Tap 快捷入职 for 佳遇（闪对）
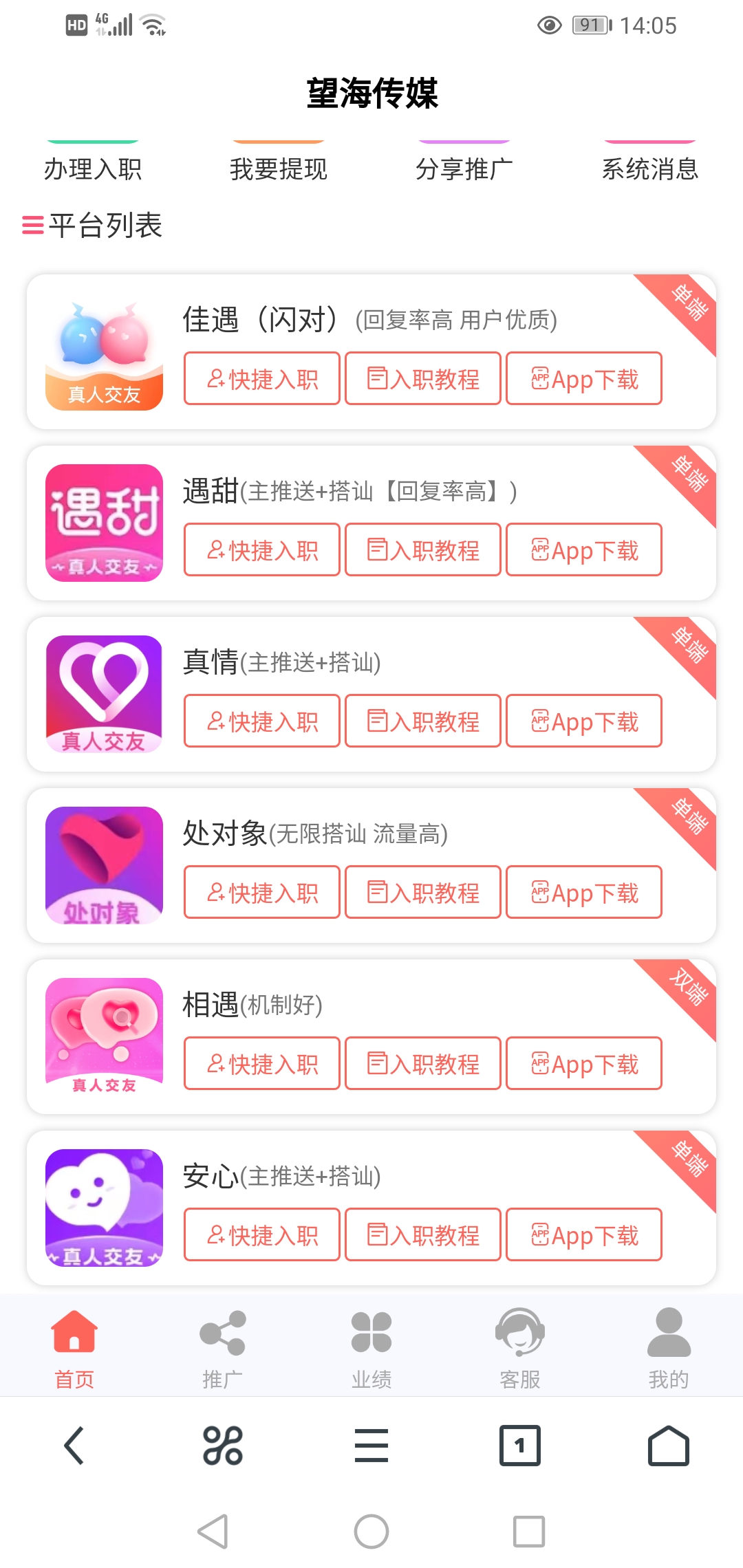 (x=262, y=378)
